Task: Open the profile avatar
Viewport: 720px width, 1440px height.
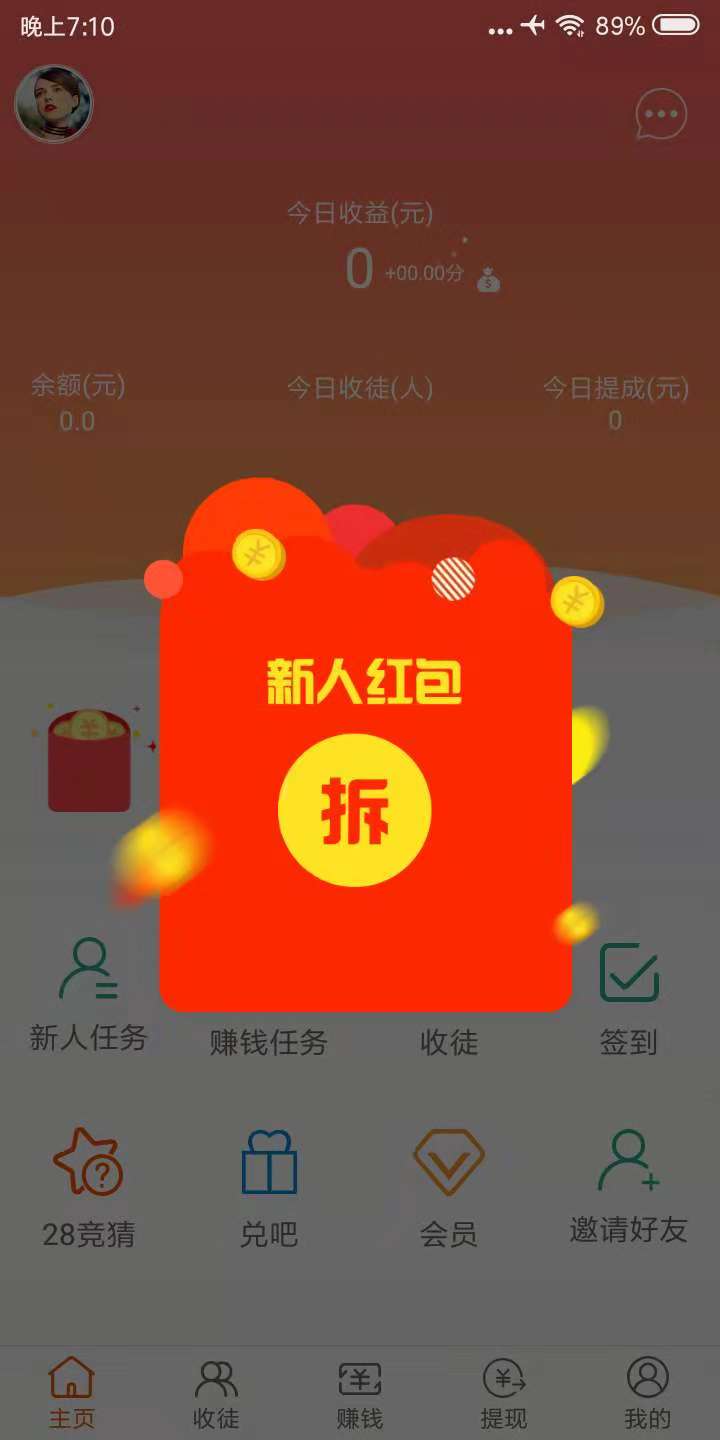Action: (x=54, y=104)
